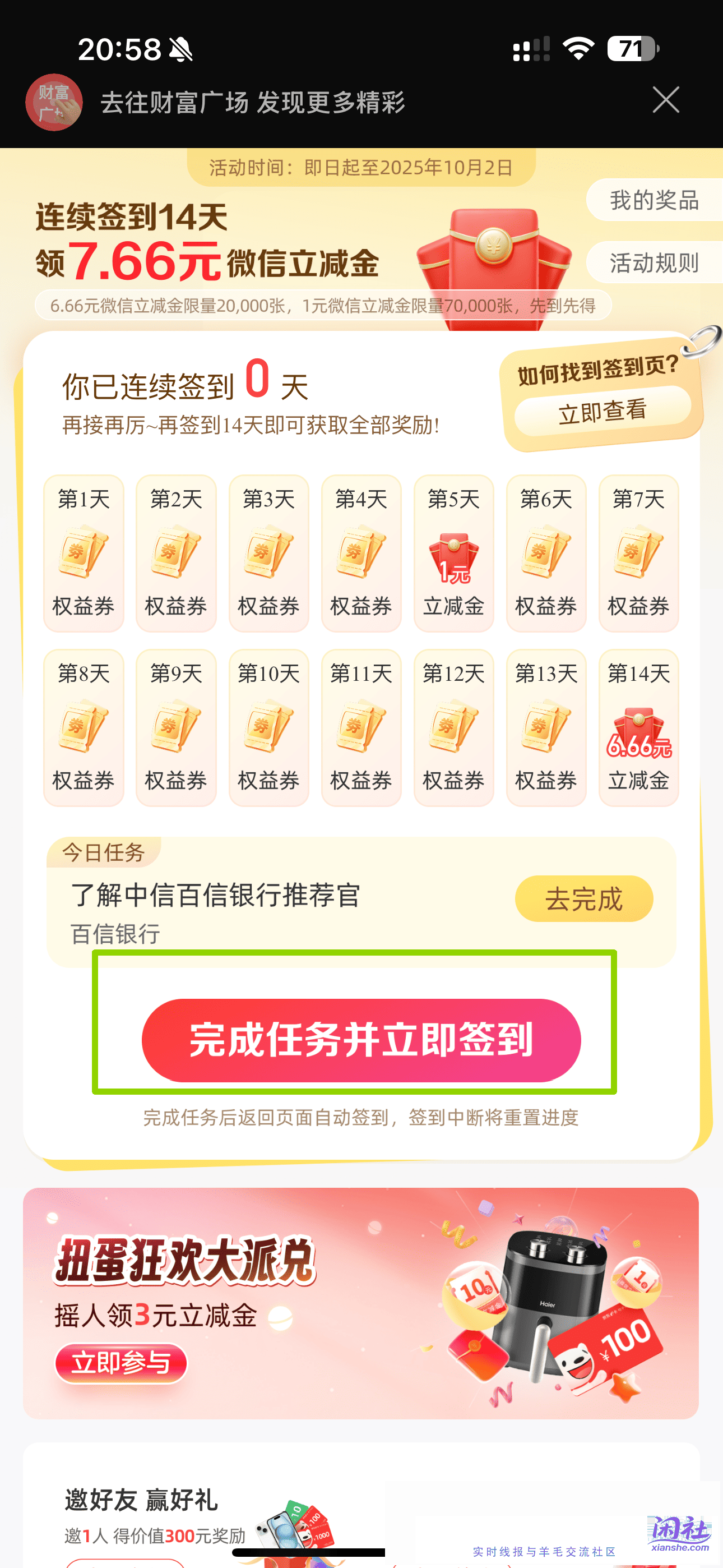This screenshot has width=723, height=1568.
Task: Tap 立即查看 to find sign-in page
Action: [x=602, y=412]
